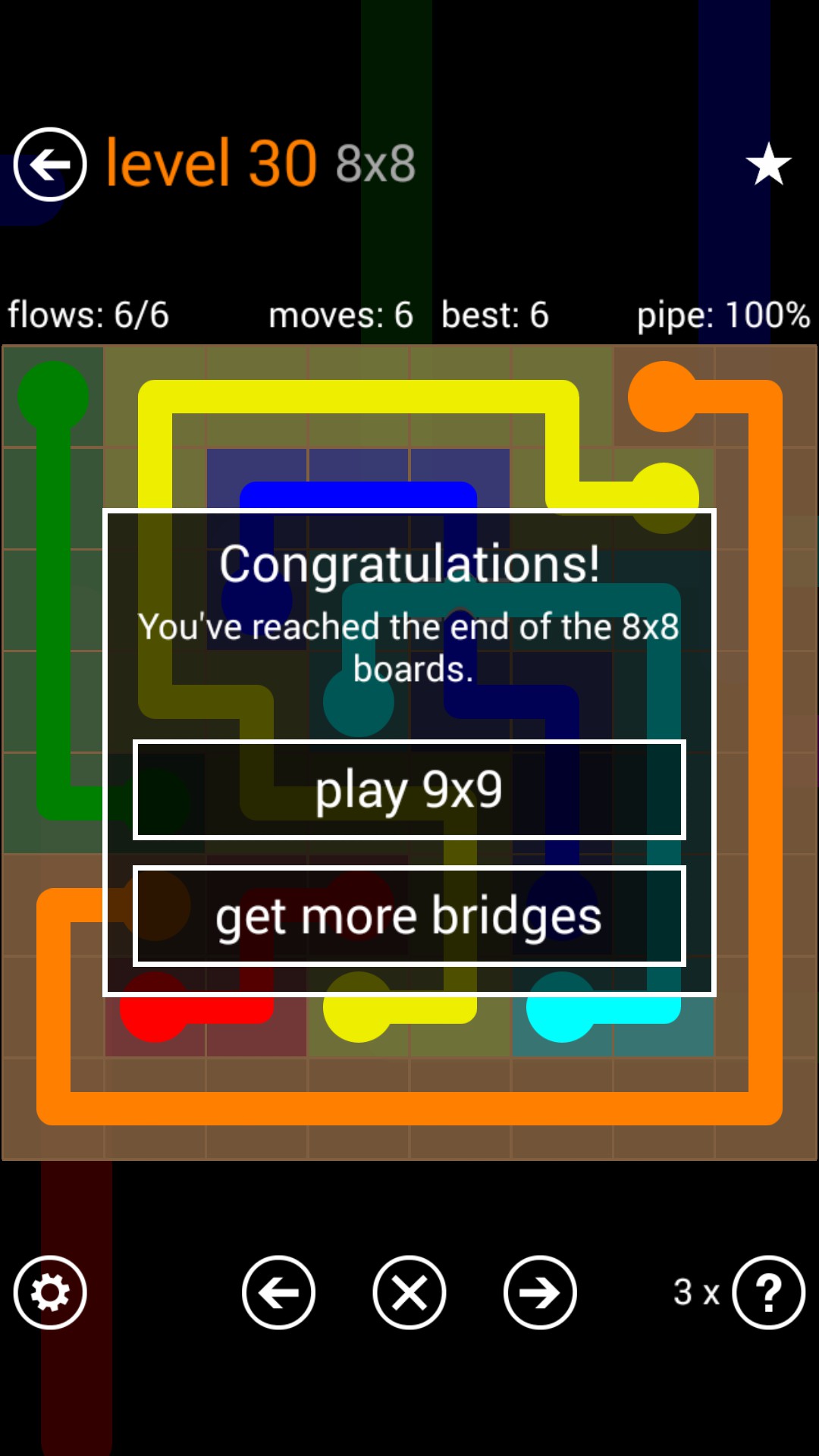This screenshot has height=1456, width=819.
Task: Reset the board with the X button
Action: point(409,1292)
